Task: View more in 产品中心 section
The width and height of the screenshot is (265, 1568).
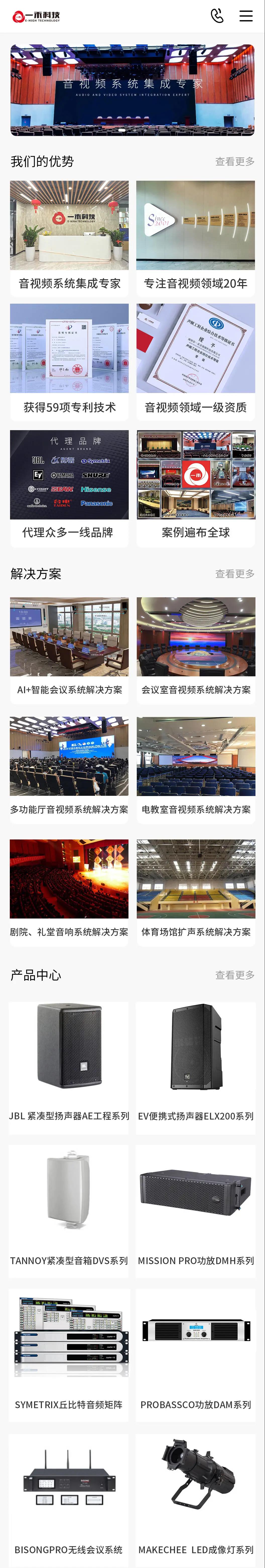Action: click(235, 974)
